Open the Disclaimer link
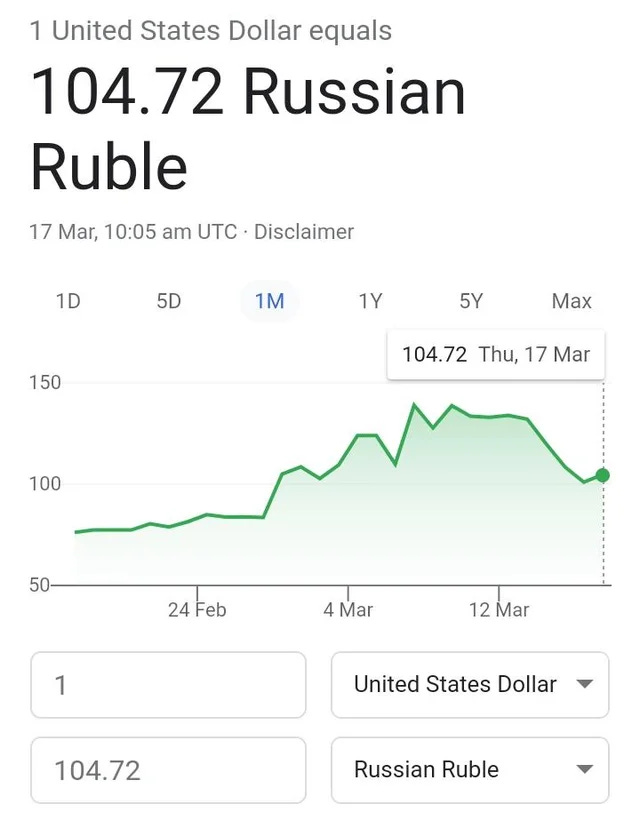Image resolution: width=640 pixels, height=820 pixels. (x=304, y=232)
